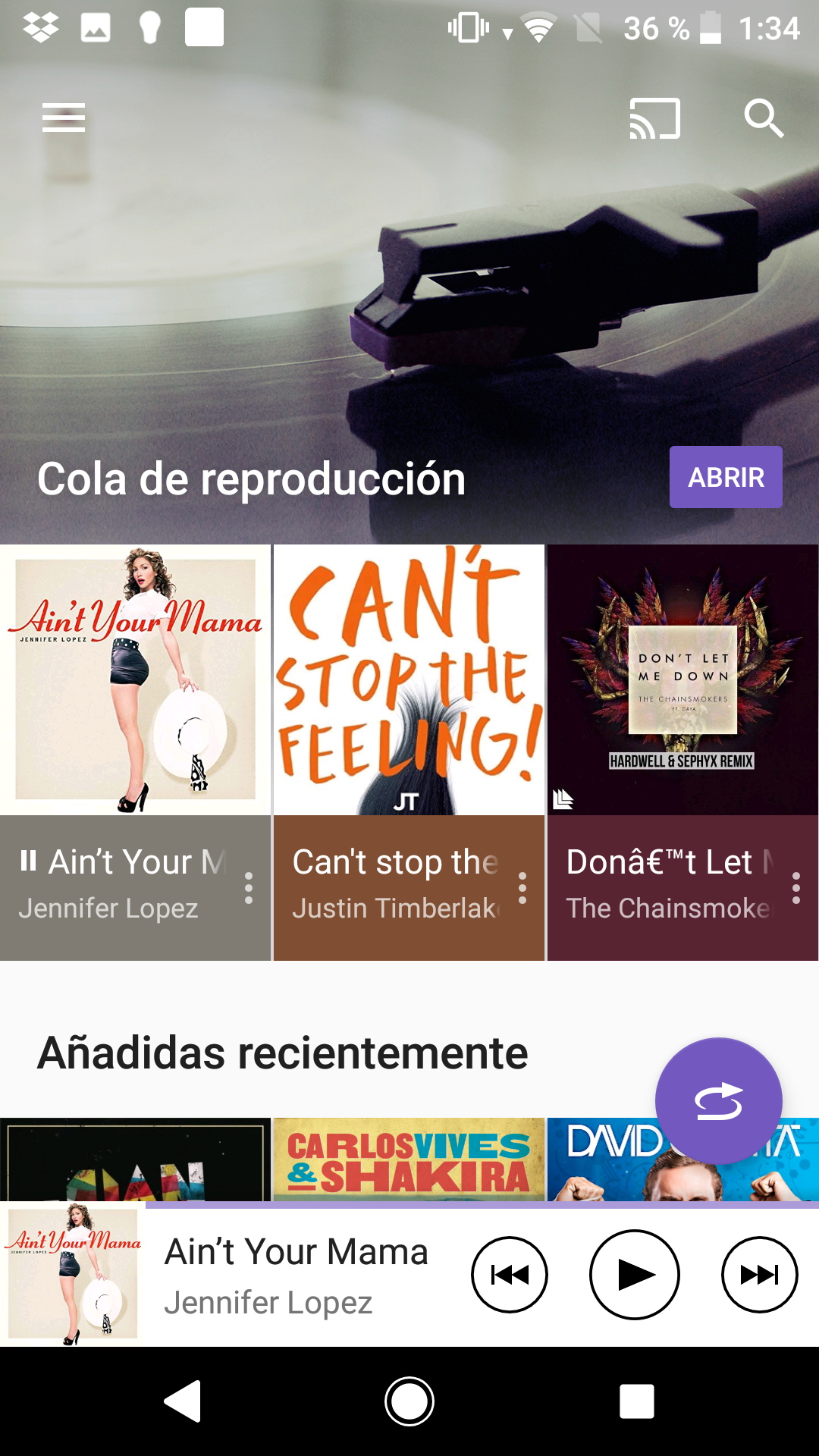Open options for Jennifer Lopez track

click(249, 888)
